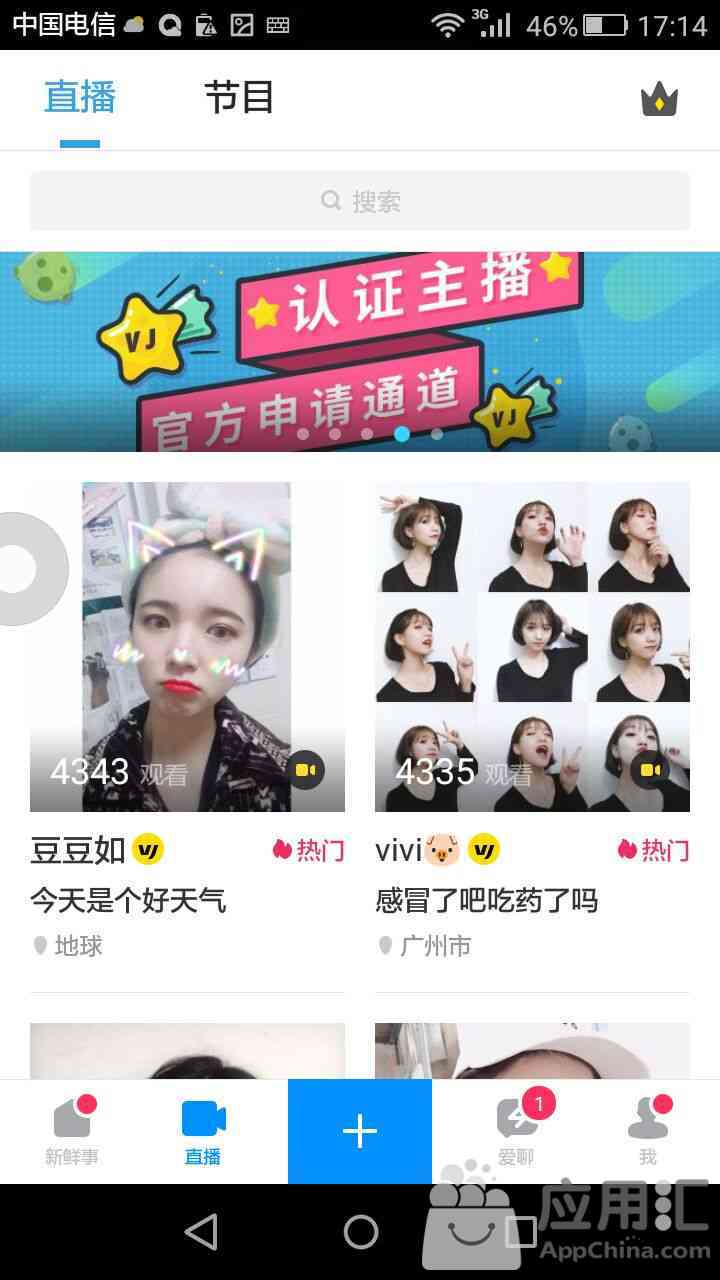The height and width of the screenshot is (1280, 720).
Task: Open the crown ranking icon
Action: point(659,99)
